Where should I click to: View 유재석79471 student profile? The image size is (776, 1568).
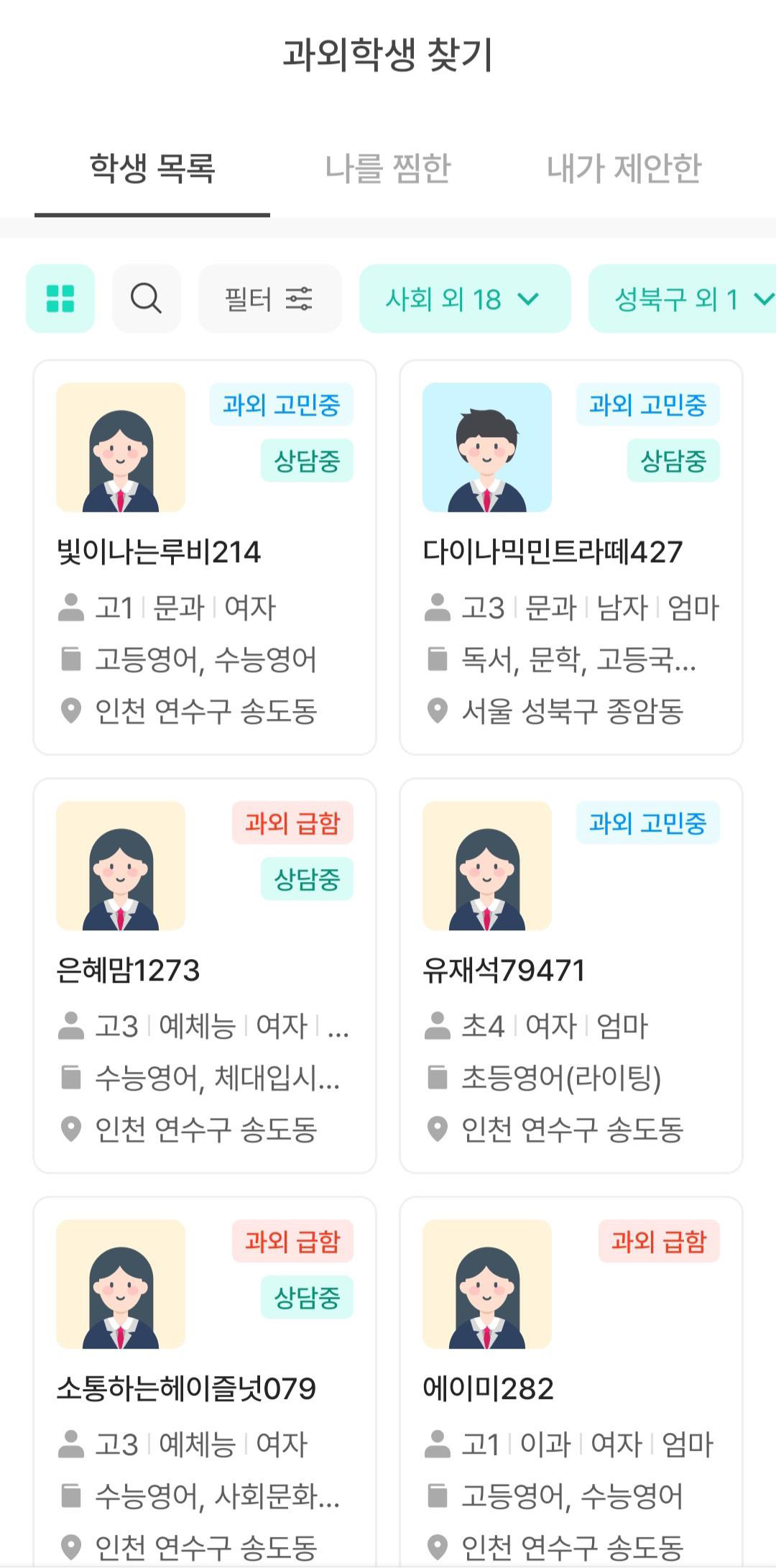pos(571,976)
